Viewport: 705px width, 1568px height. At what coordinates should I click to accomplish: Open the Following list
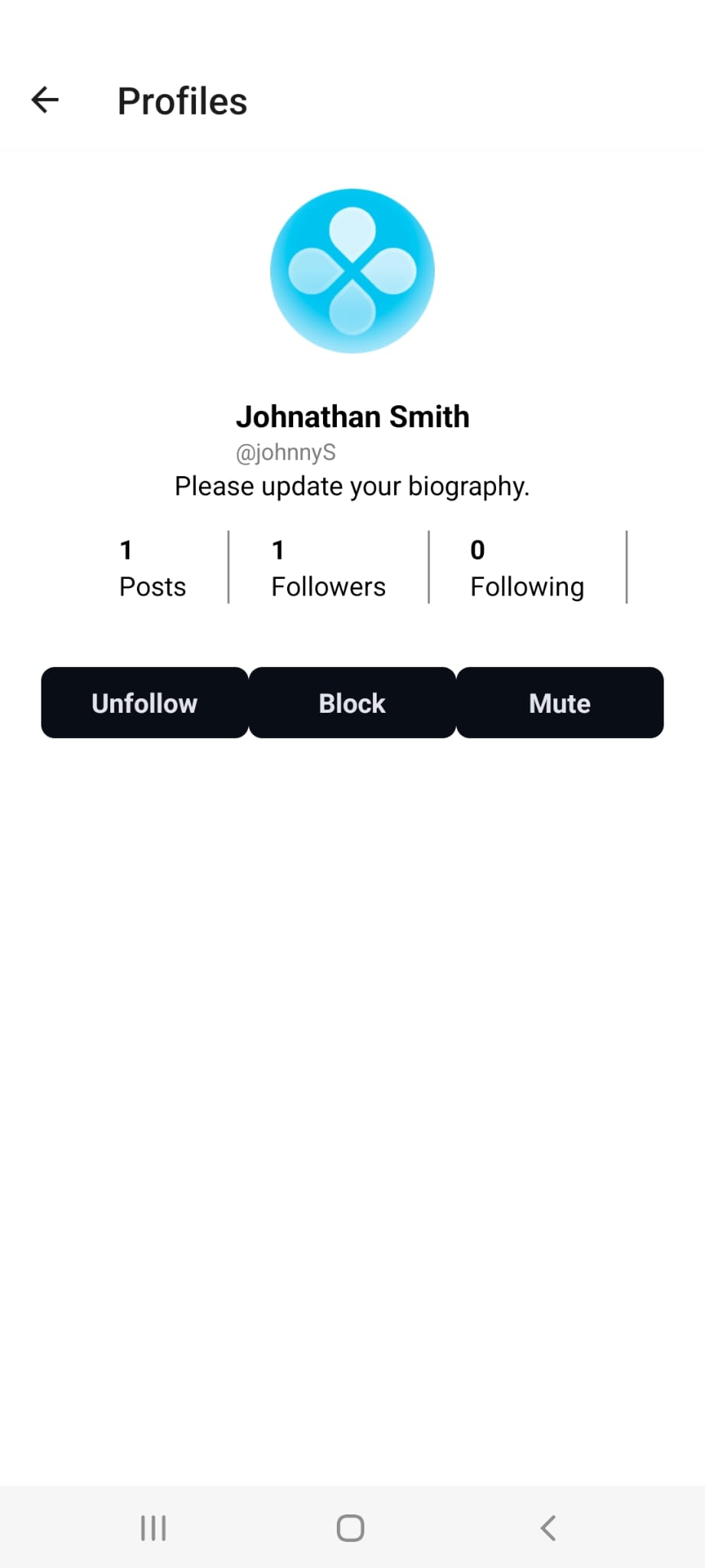pos(527,568)
